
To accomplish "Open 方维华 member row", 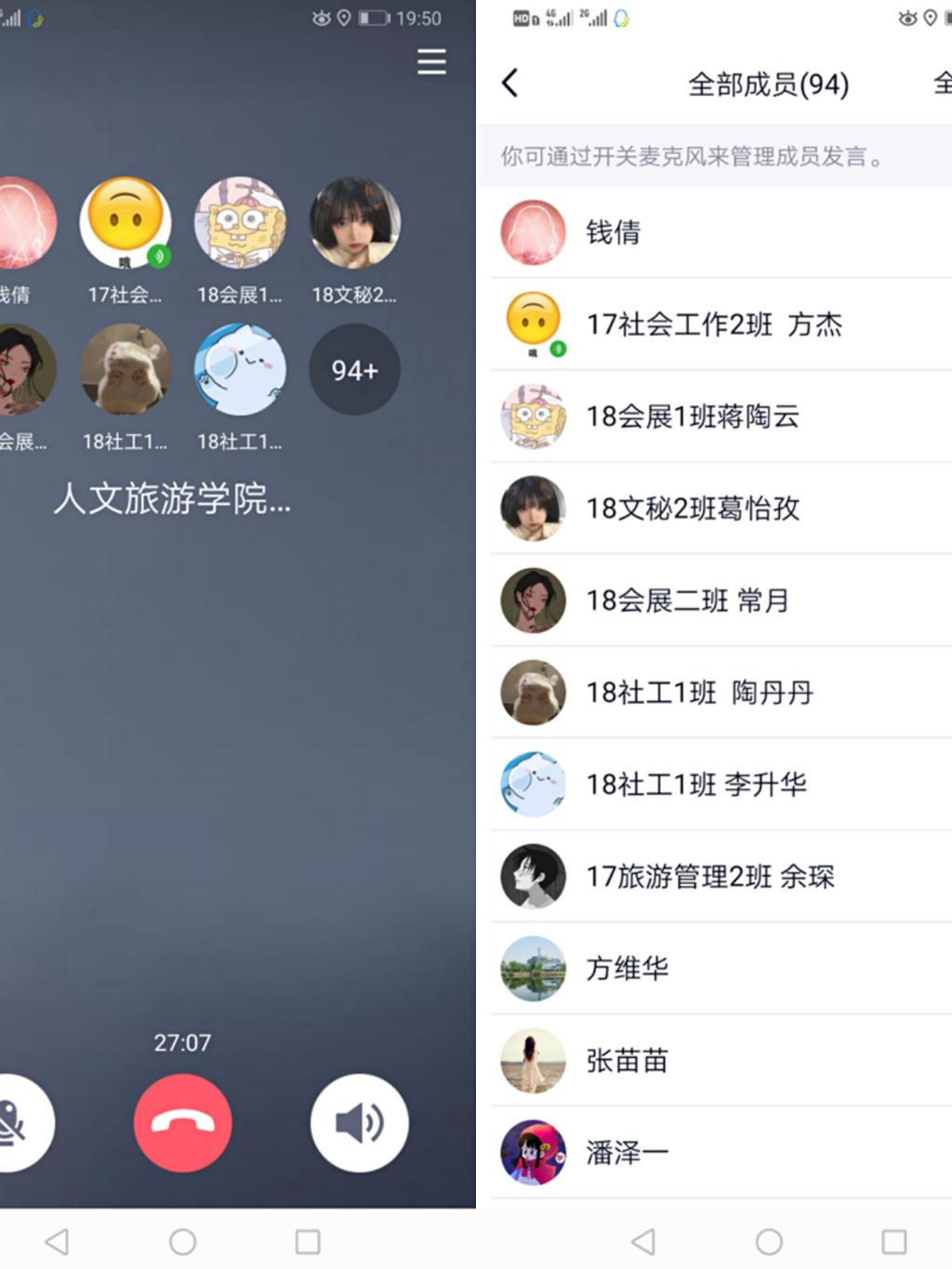I will [716, 969].
